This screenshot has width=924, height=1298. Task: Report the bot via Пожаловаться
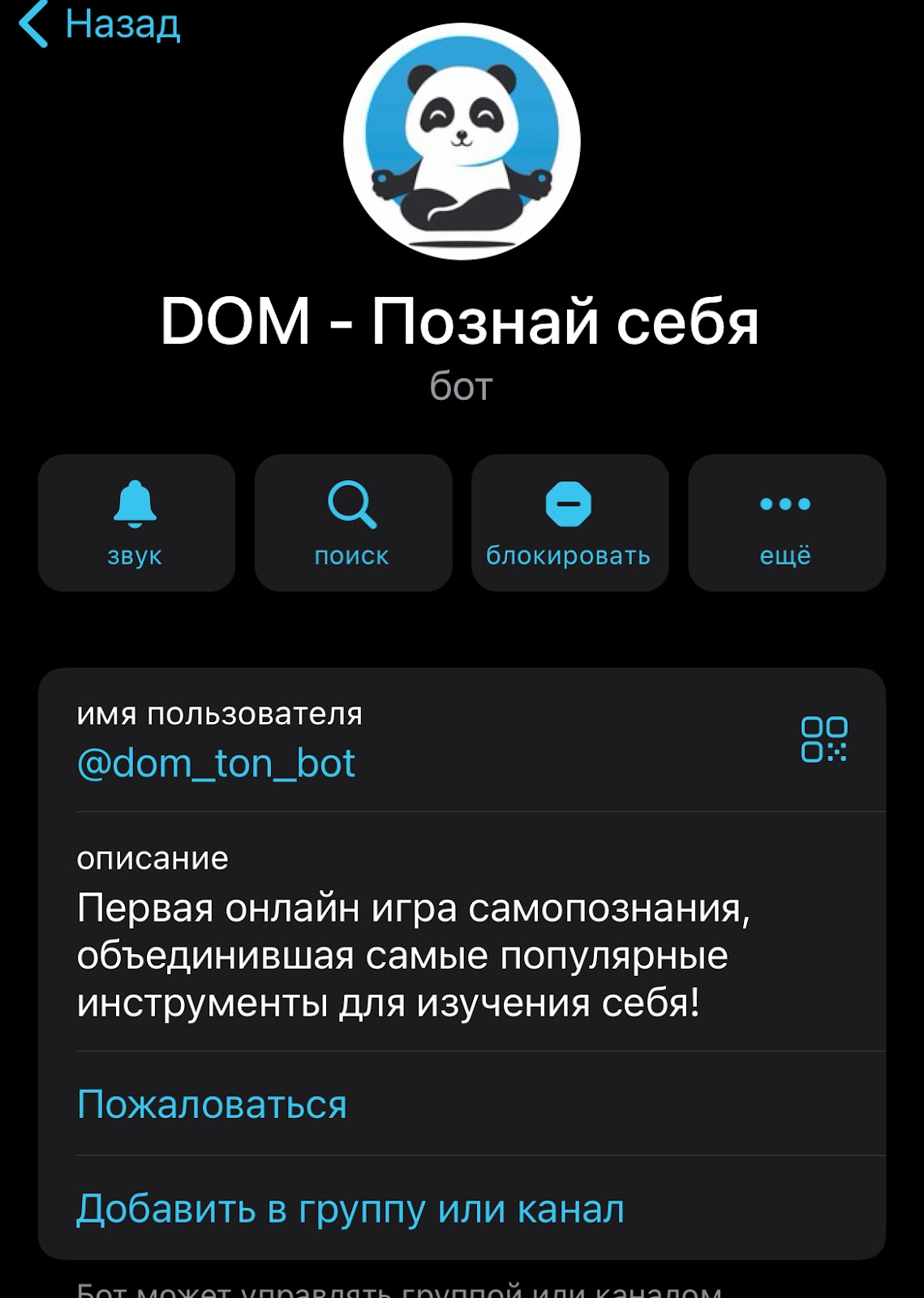[x=212, y=1104]
